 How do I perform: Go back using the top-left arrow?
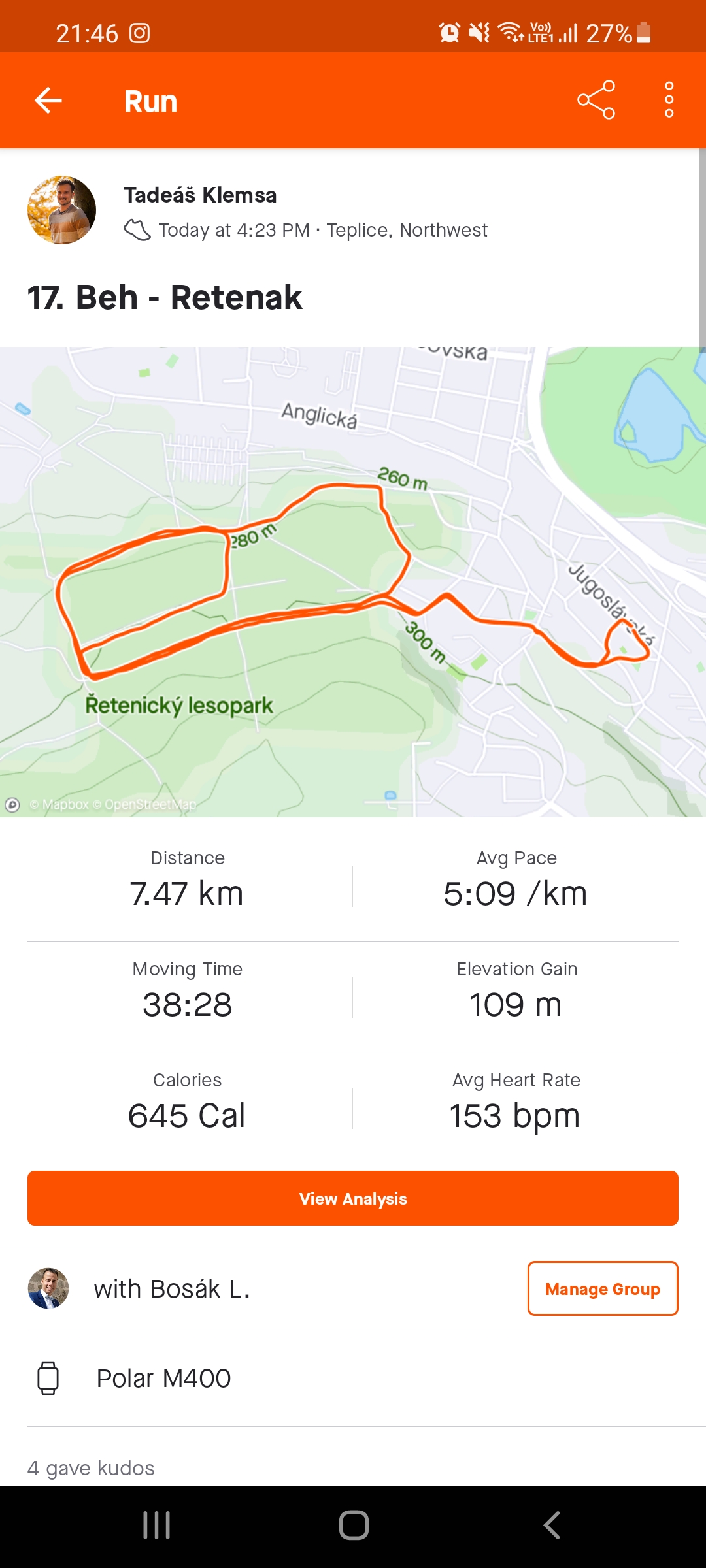click(48, 101)
